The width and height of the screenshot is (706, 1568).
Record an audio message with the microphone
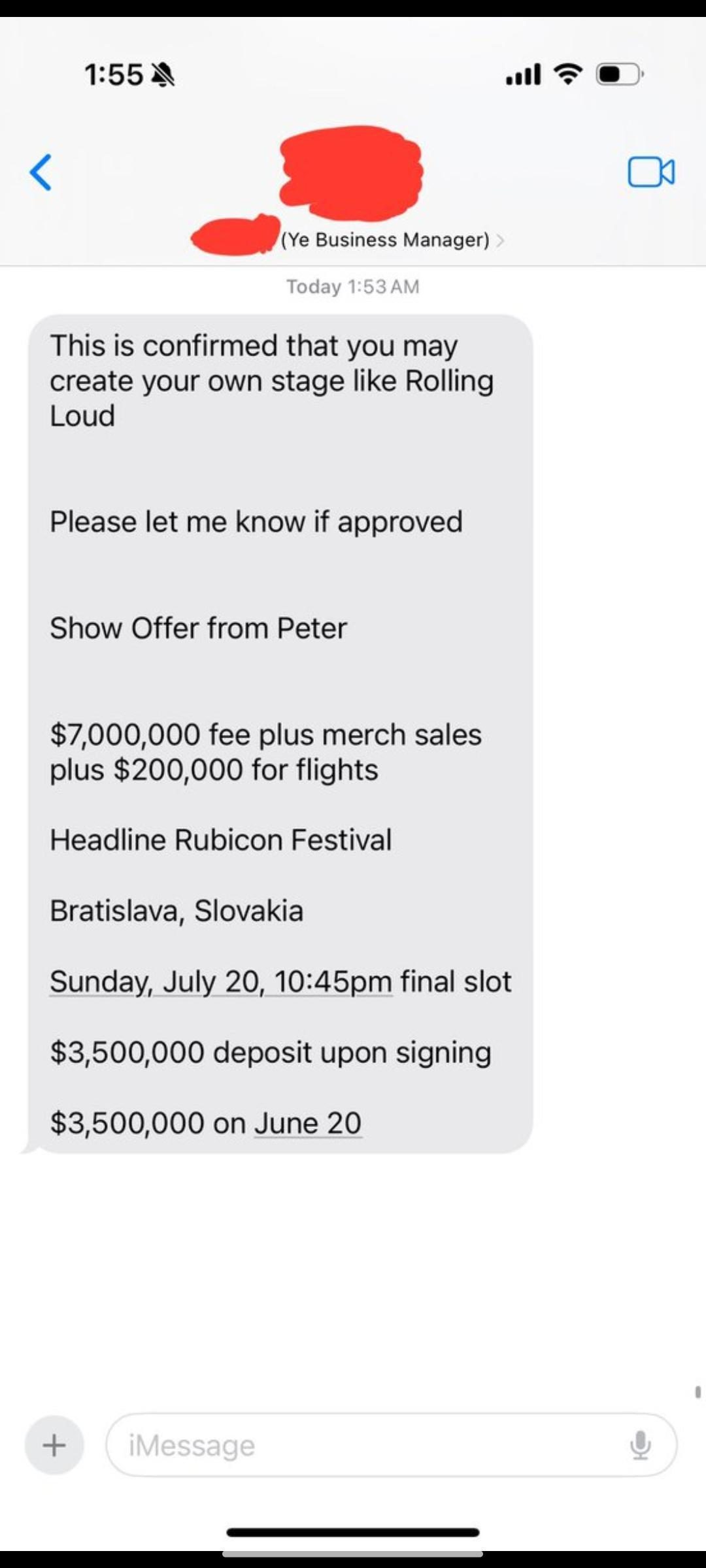[640, 1445]
